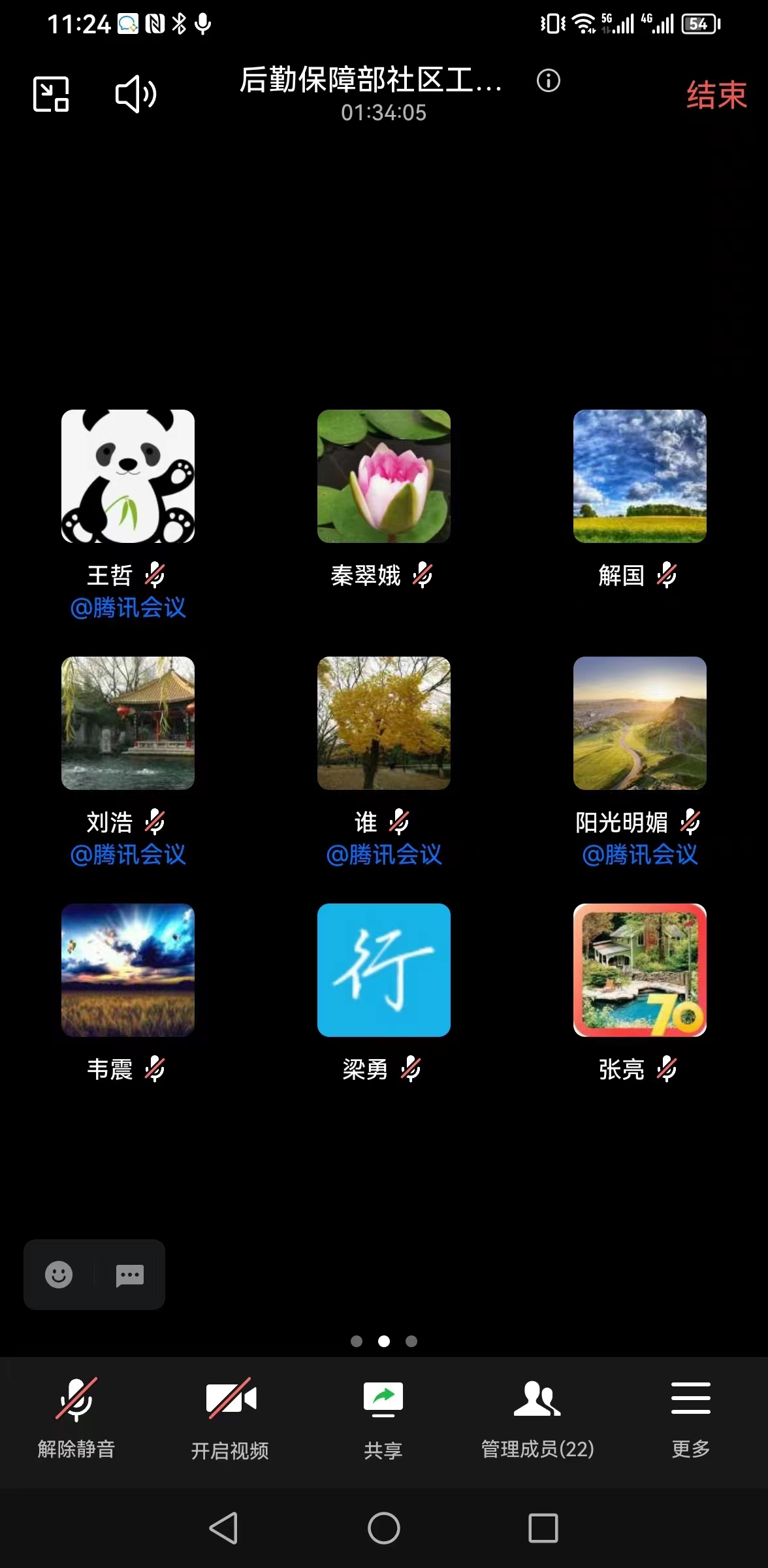
Task: Go back with system back button
Action: pos(223,1528)
